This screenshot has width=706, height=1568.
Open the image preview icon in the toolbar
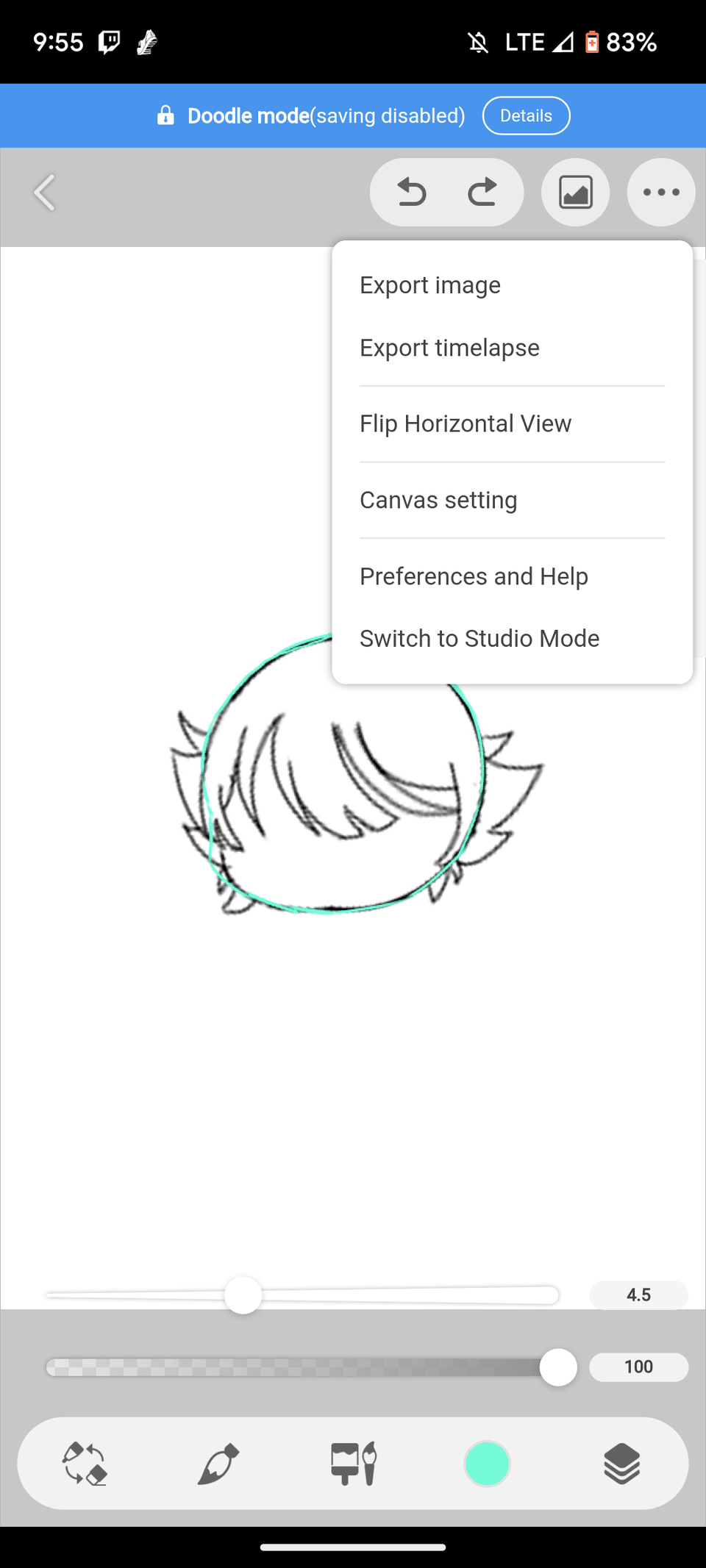coord(575,192)
